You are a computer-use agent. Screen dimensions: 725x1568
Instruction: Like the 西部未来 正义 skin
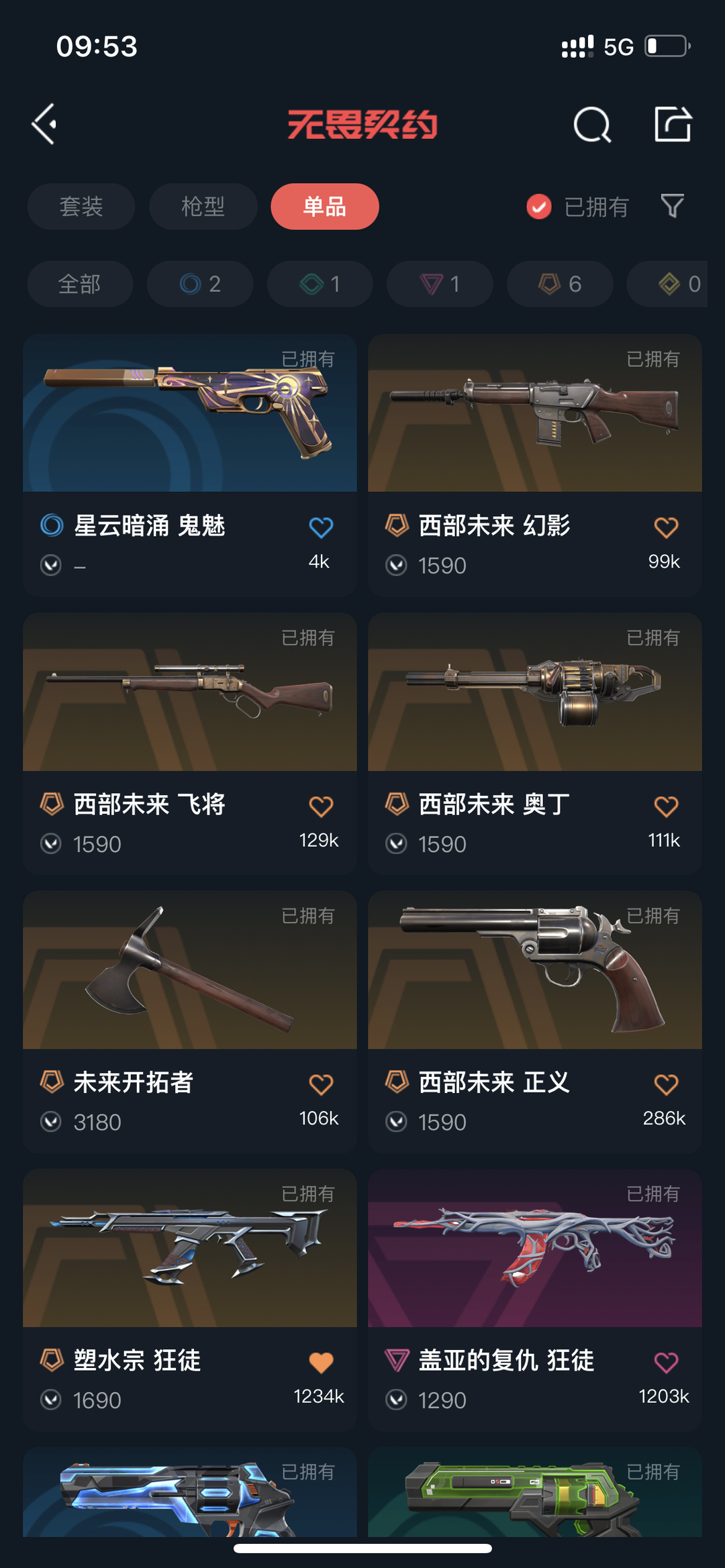tap(666, 1084)
